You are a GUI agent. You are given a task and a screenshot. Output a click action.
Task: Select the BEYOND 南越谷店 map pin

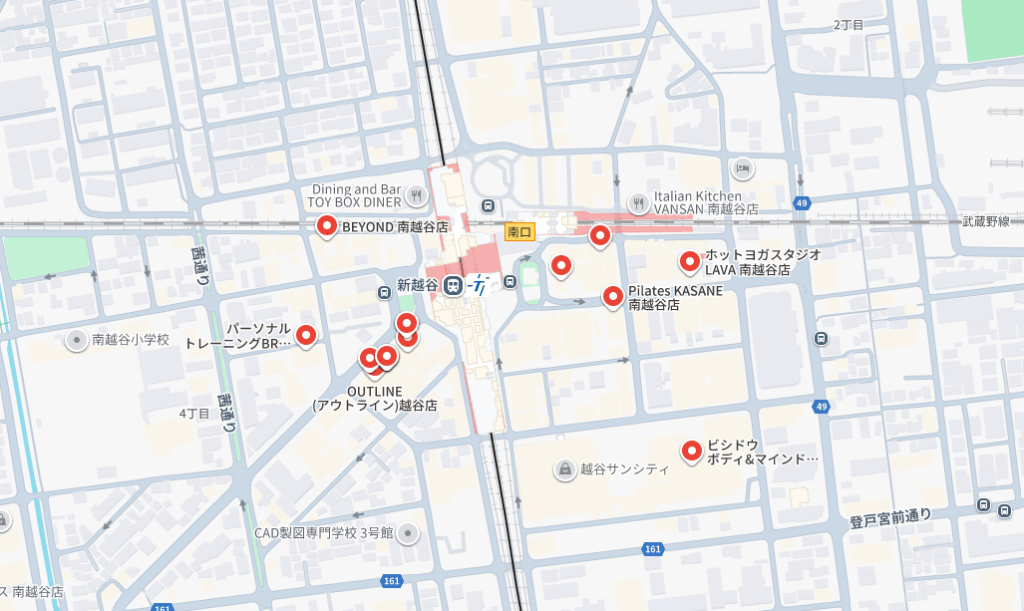click(x=326, y=227)
